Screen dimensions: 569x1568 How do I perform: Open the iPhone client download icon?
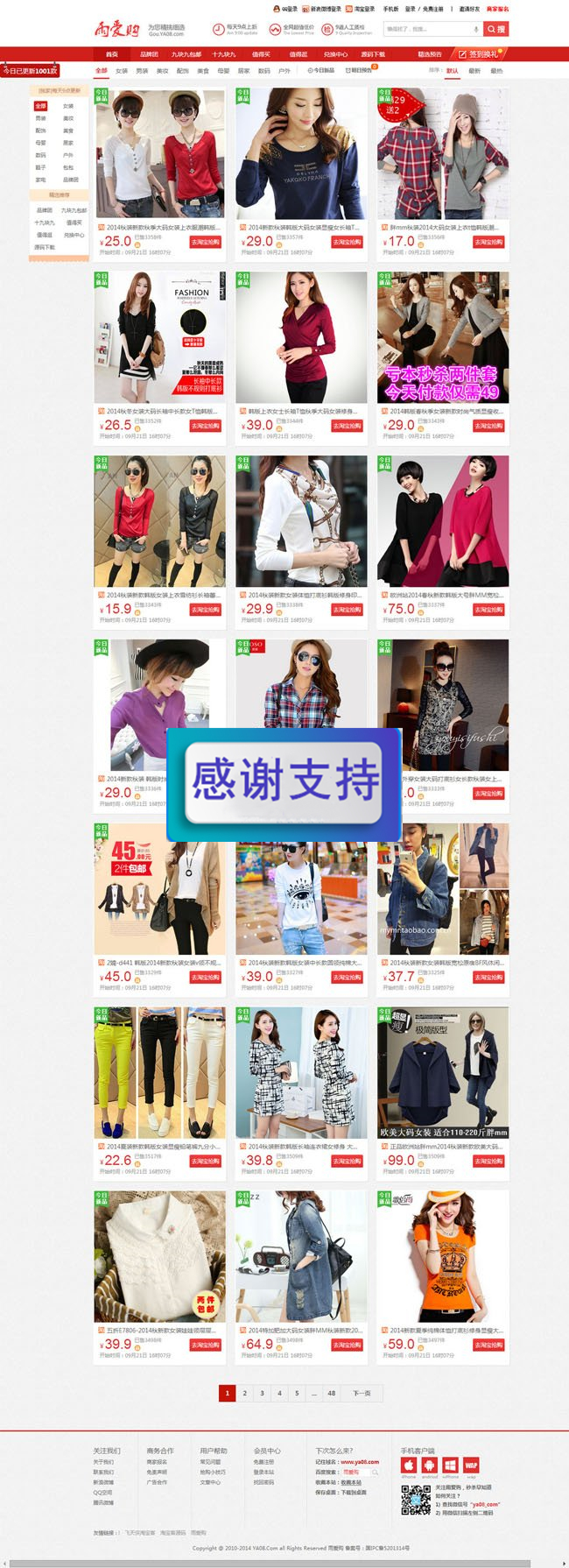(x=409, y=1466)
